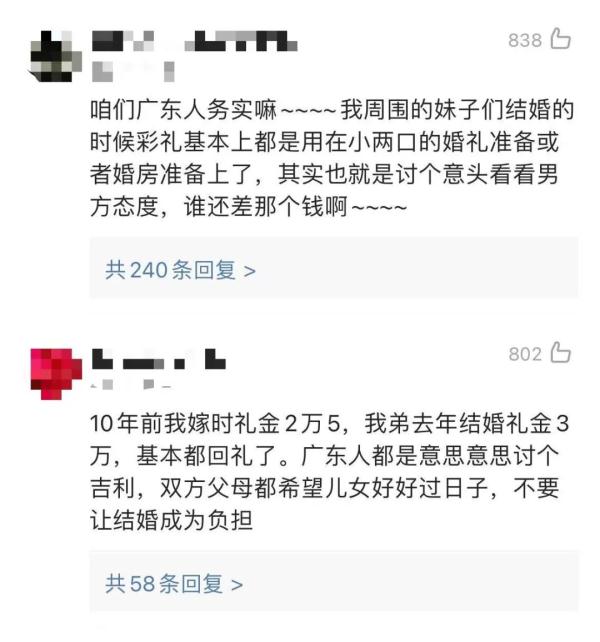Like the comment with 802 likes
The height and width of the screenshot is (642, 600).
[560, 354]
